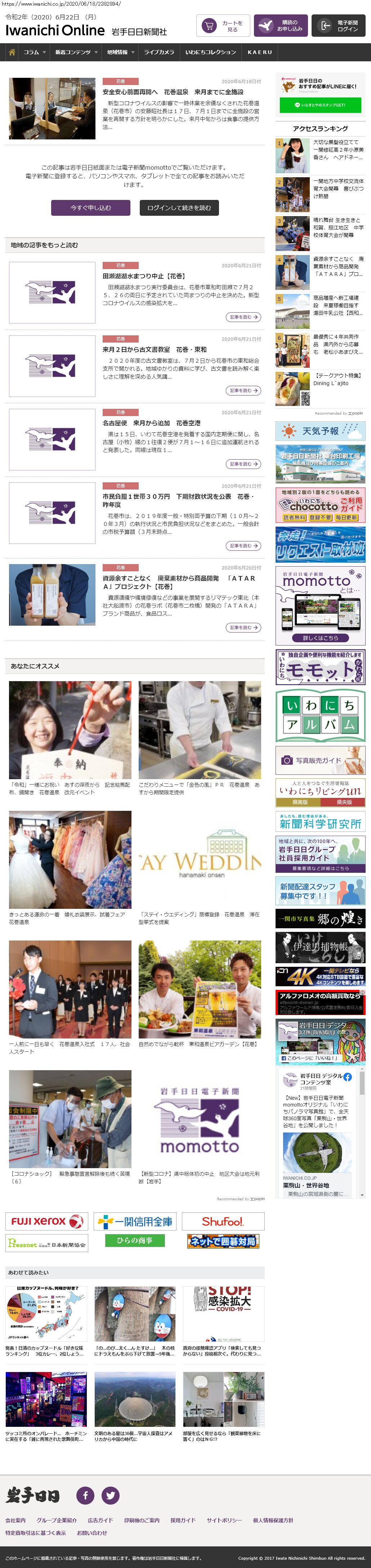Select ログインして続きを読む
Image resolution: width=371 pixels, height=1568 pixels.
179,207
